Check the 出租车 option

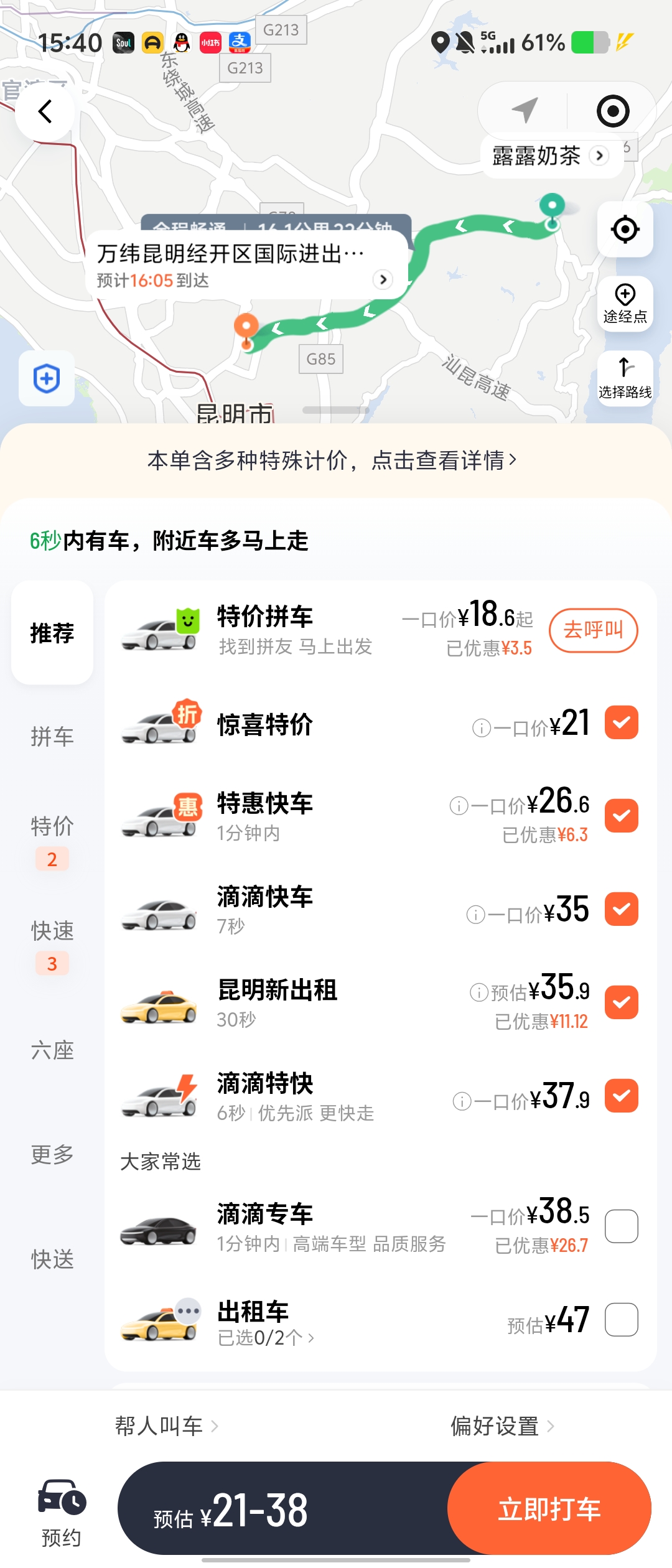[621, 1320]
